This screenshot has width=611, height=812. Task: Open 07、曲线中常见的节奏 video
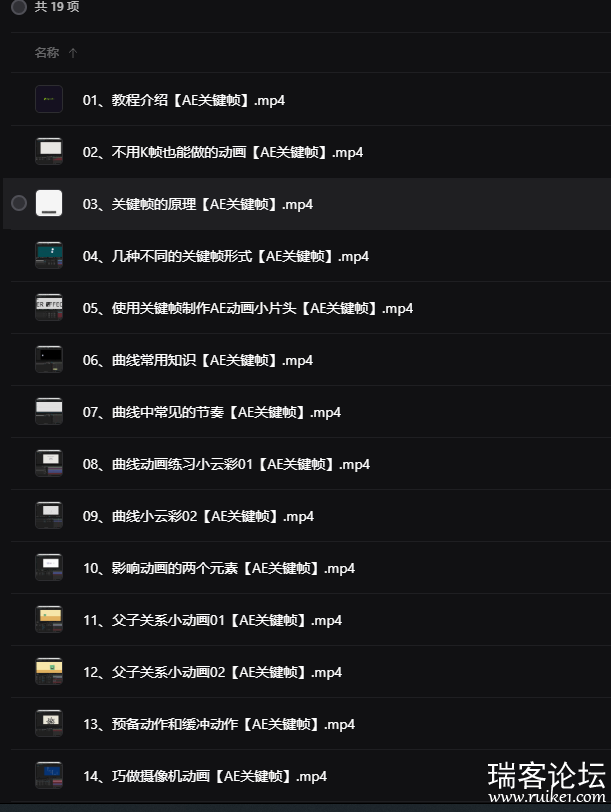coord(211,412)
